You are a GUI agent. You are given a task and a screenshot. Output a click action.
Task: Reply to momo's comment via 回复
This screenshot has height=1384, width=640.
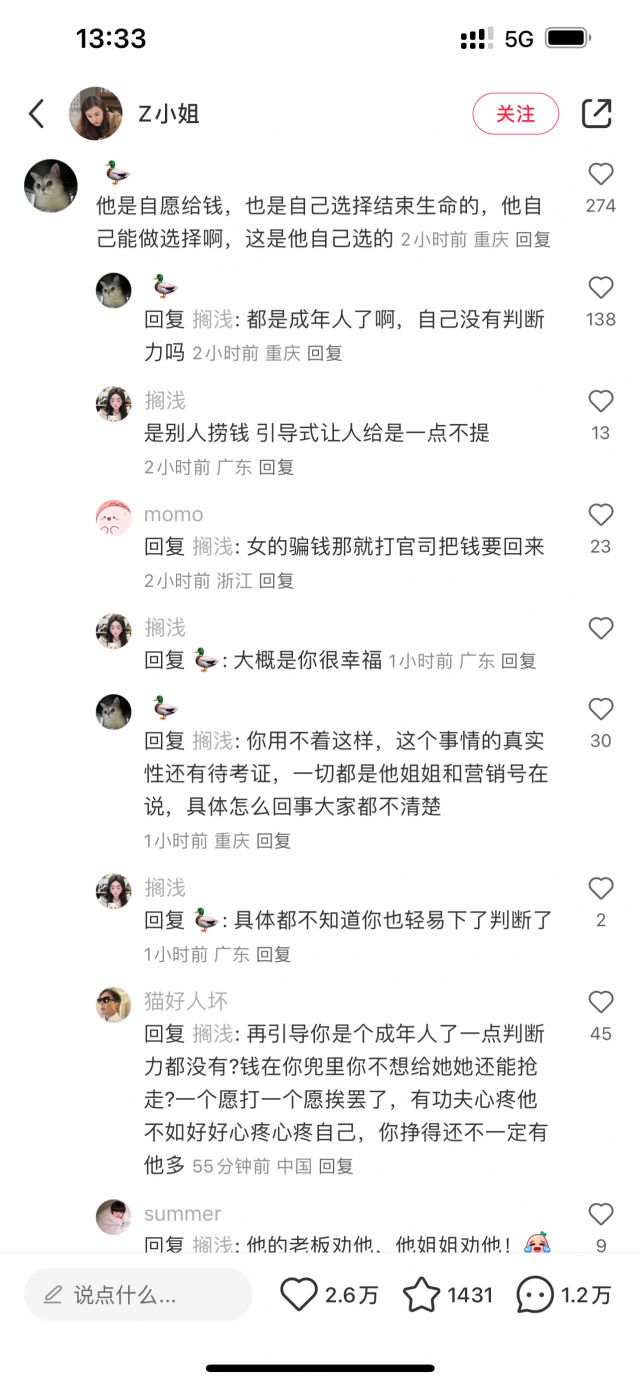pos(276,581)
